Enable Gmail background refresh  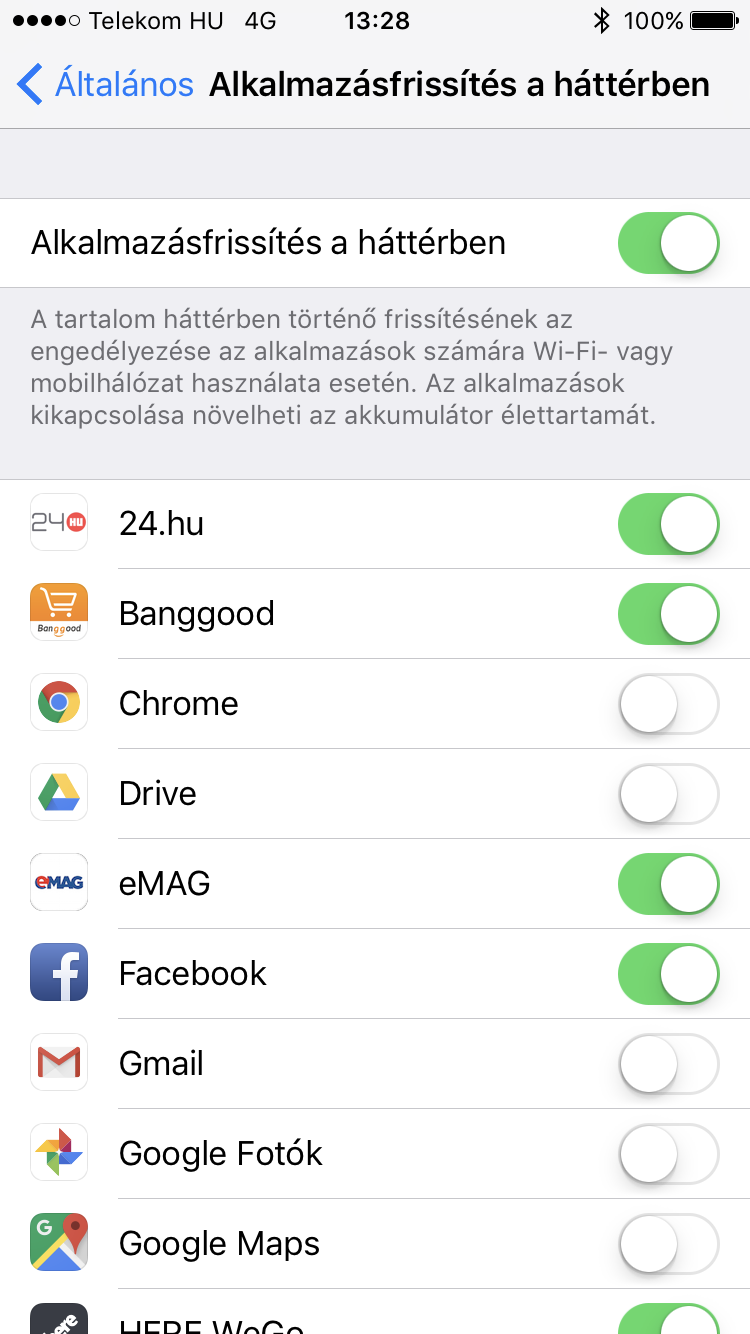pos(668,1063)
